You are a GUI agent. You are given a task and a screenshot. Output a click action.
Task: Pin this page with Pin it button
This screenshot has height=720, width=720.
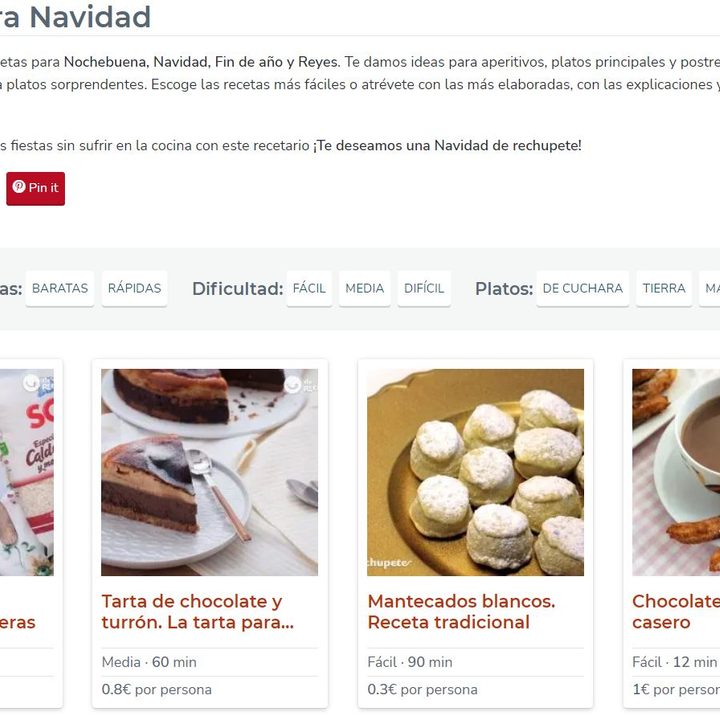pos(35,188)
